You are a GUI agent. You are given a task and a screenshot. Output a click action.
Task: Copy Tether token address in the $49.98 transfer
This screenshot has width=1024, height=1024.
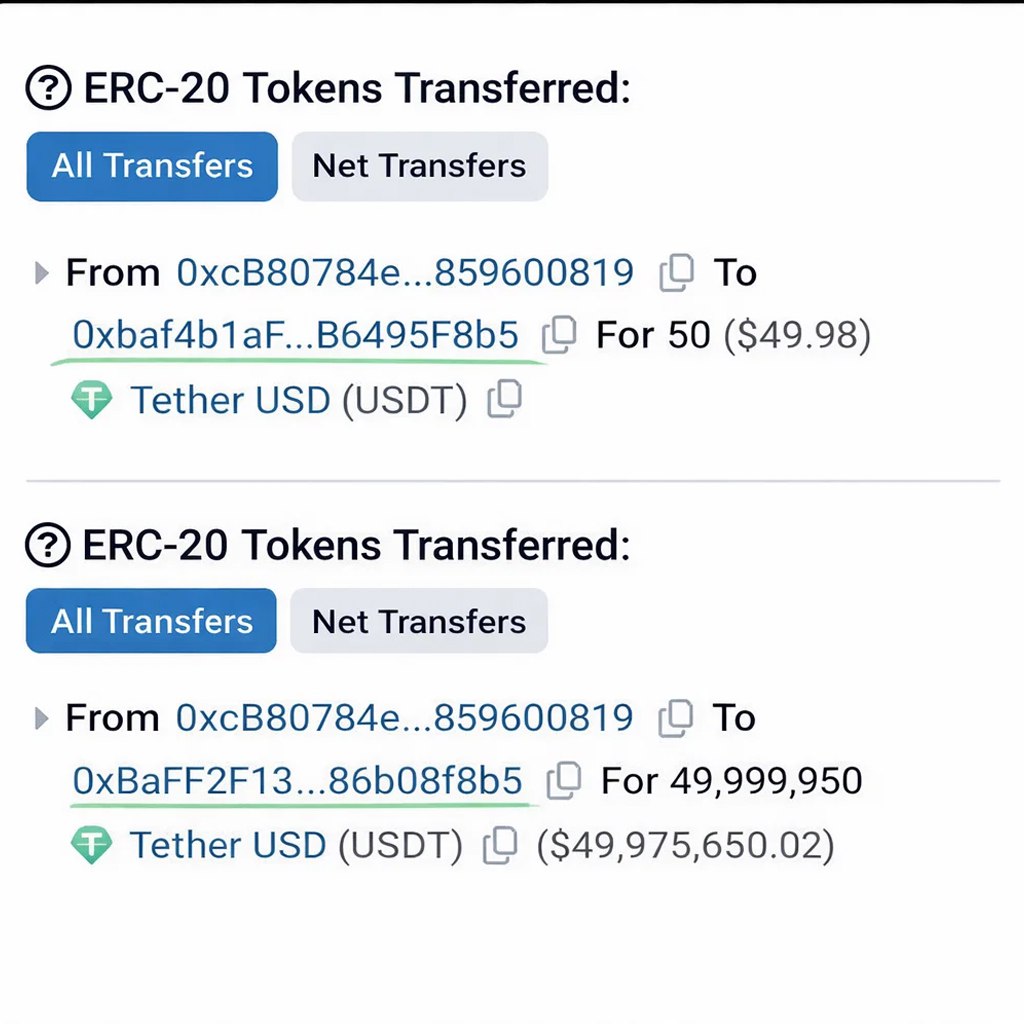(x=504, y=400)
